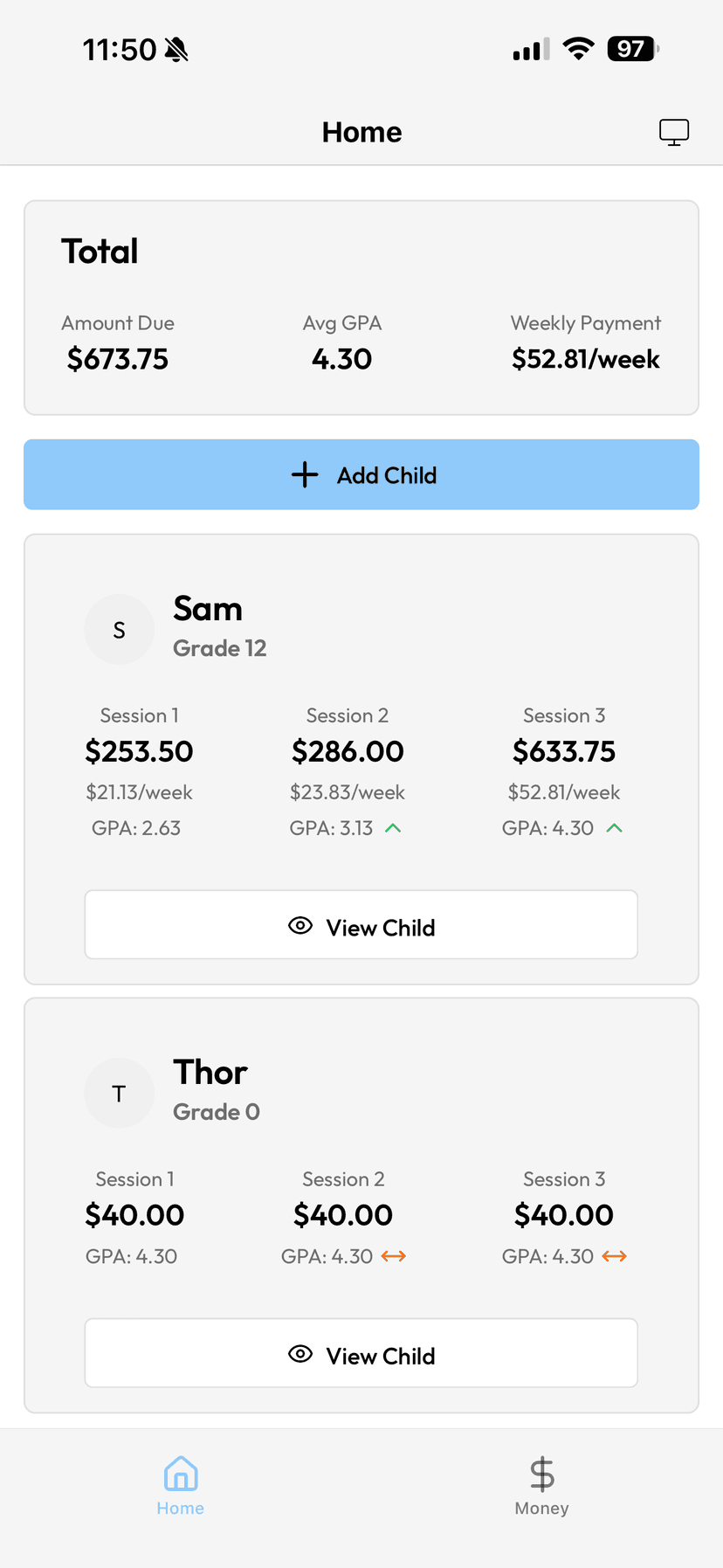Screen dimensions: 723x1568
Task: Switch to the Money tab
Action: point(541,1485)
